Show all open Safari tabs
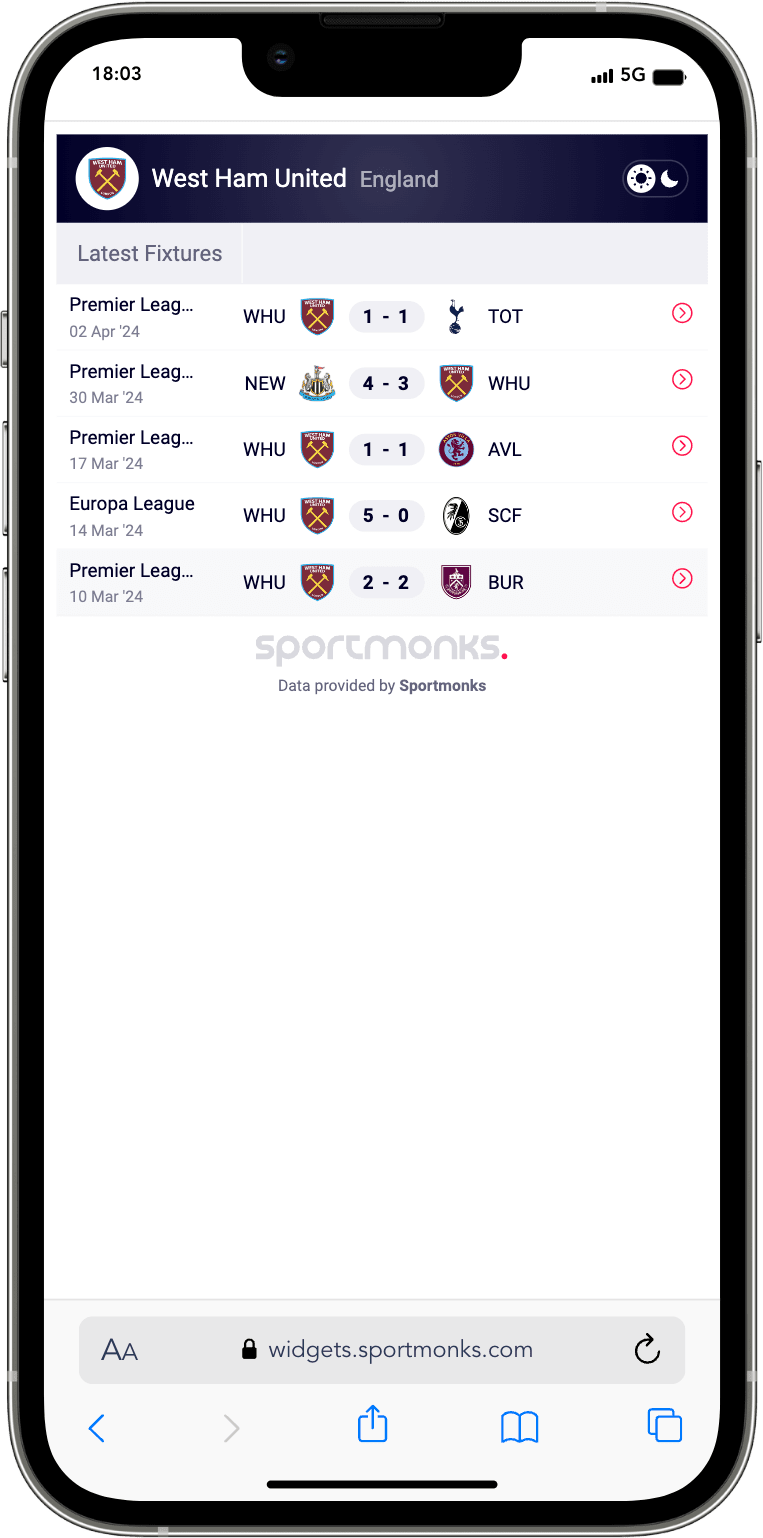This screenshot has width=763, height=1538. pos(664,1425)
